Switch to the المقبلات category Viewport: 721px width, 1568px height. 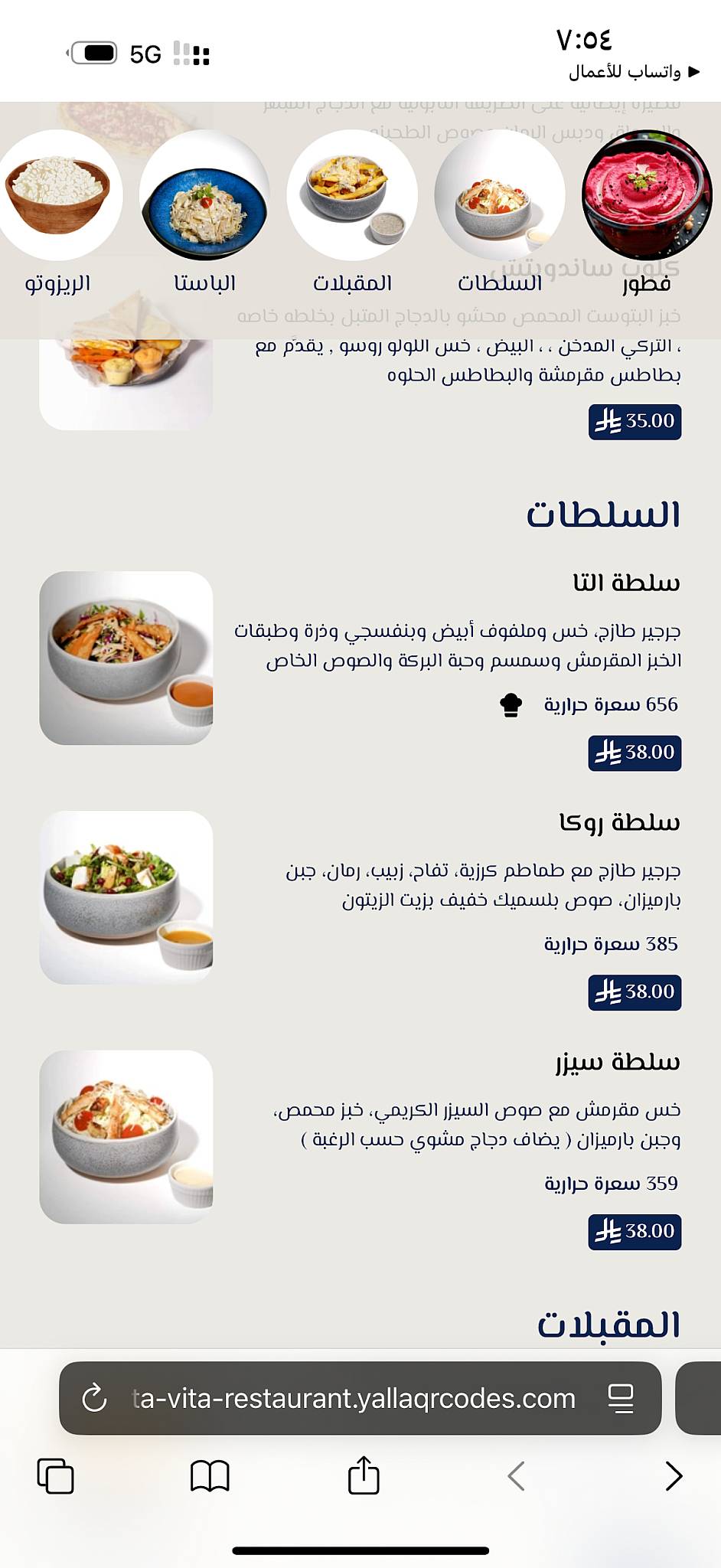click(x=352, y=214)
